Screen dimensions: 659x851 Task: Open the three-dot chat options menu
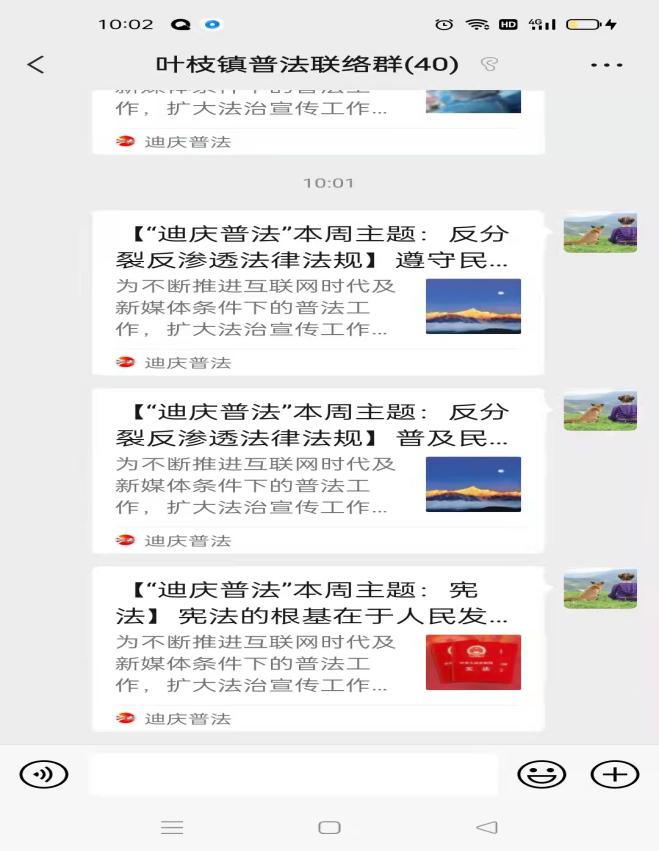click(x=606, y=65)
